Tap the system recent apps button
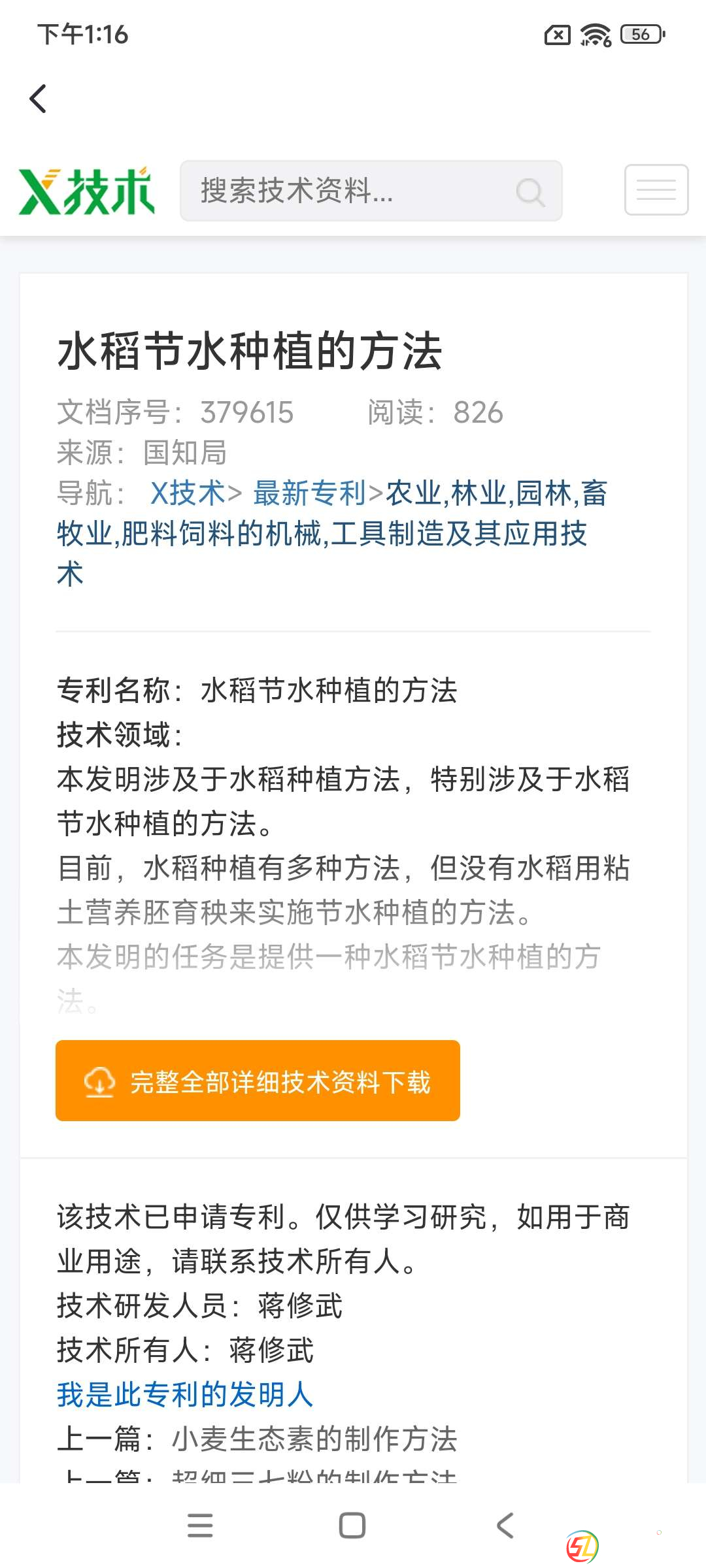Screen dimensions: 706x1568 tap(200, 1526)
